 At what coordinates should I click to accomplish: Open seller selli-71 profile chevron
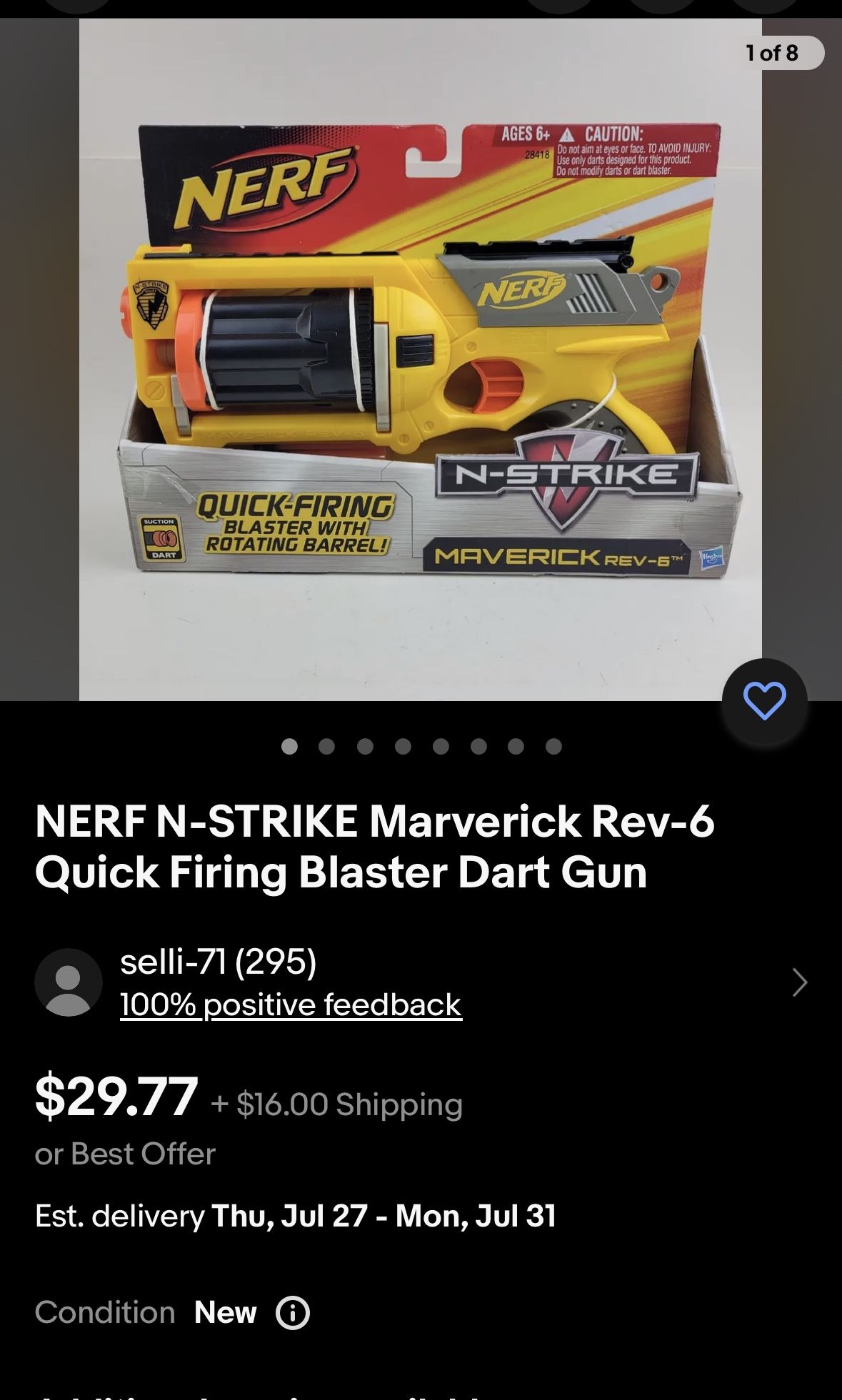[799, 982]
